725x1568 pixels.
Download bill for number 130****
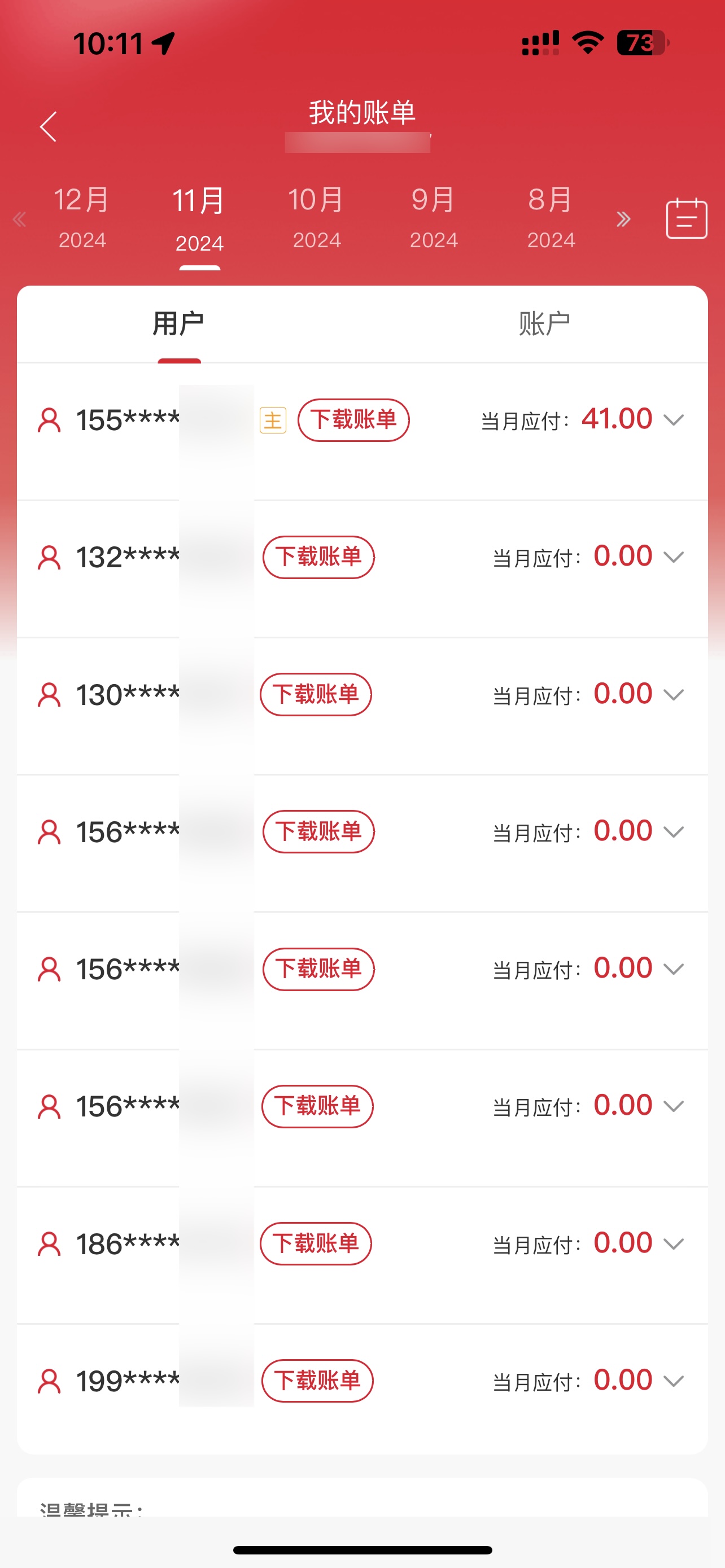point(316,694)
